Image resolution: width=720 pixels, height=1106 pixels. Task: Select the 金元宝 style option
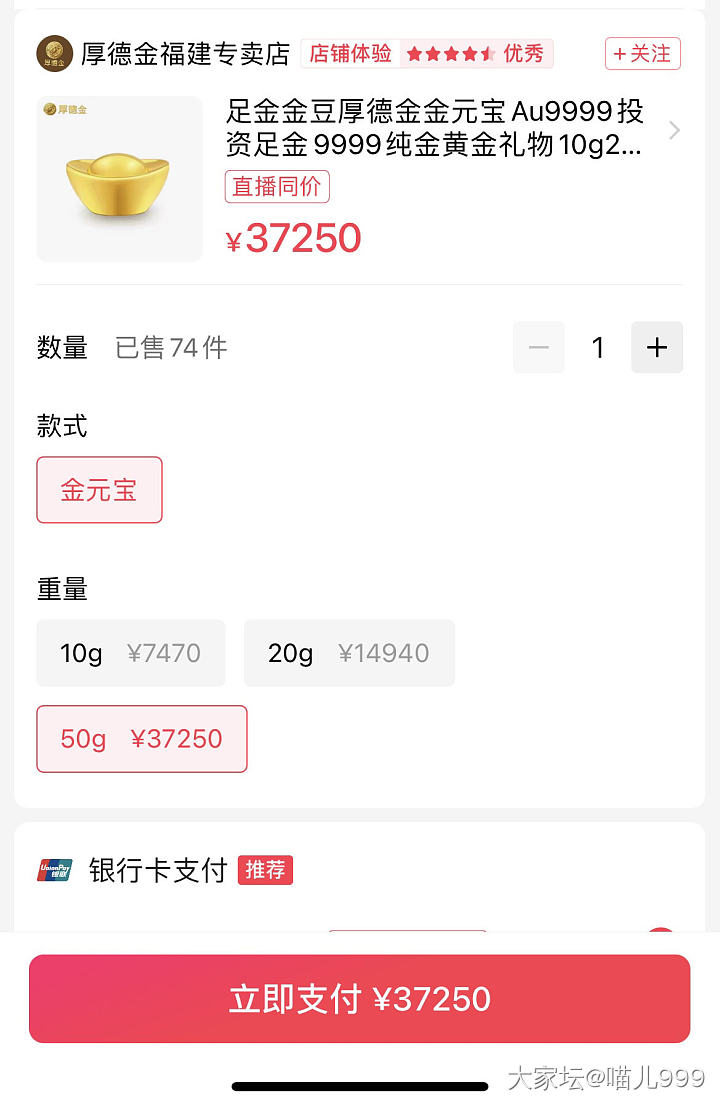pyautogui.click(x=99, y=490)
